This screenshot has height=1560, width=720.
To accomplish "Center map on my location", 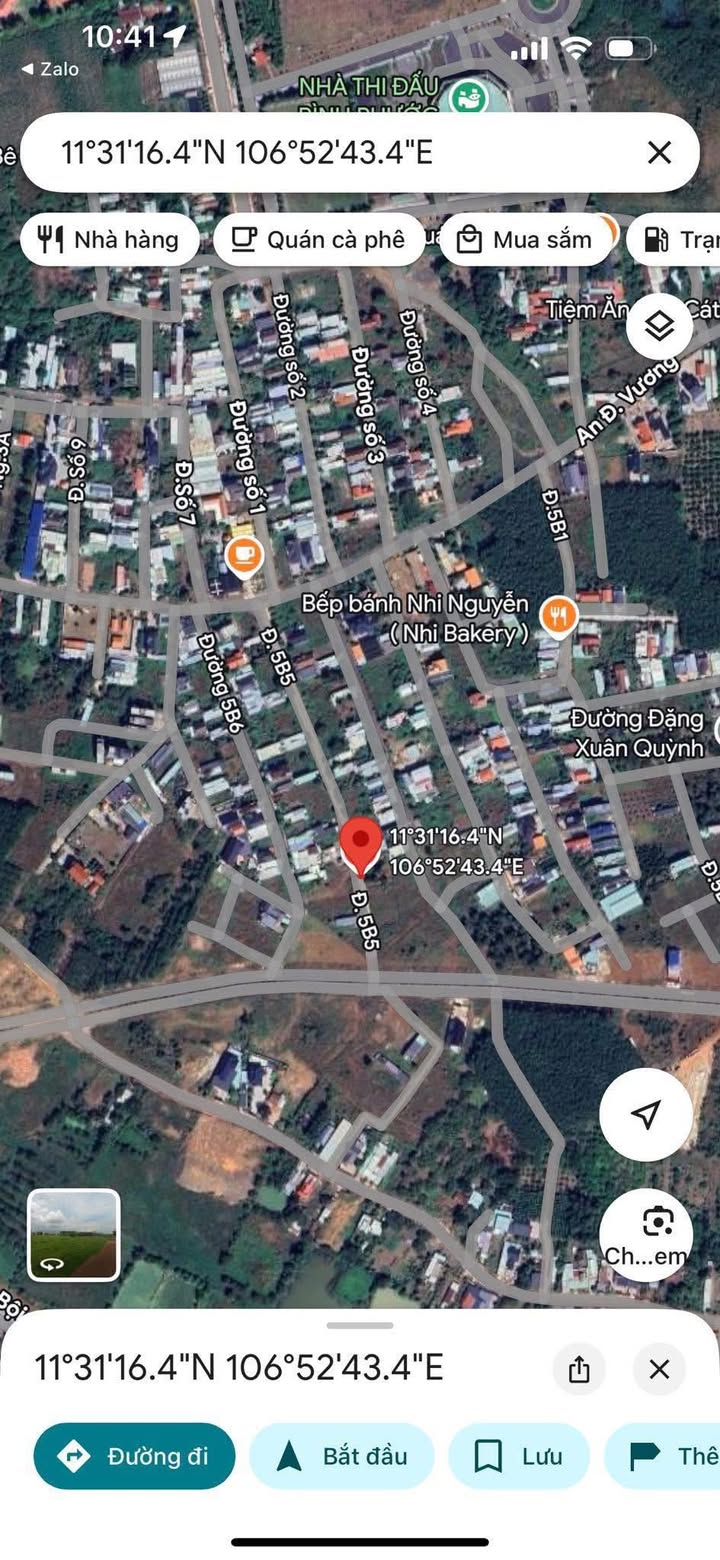I will [x=646, y=1115].
